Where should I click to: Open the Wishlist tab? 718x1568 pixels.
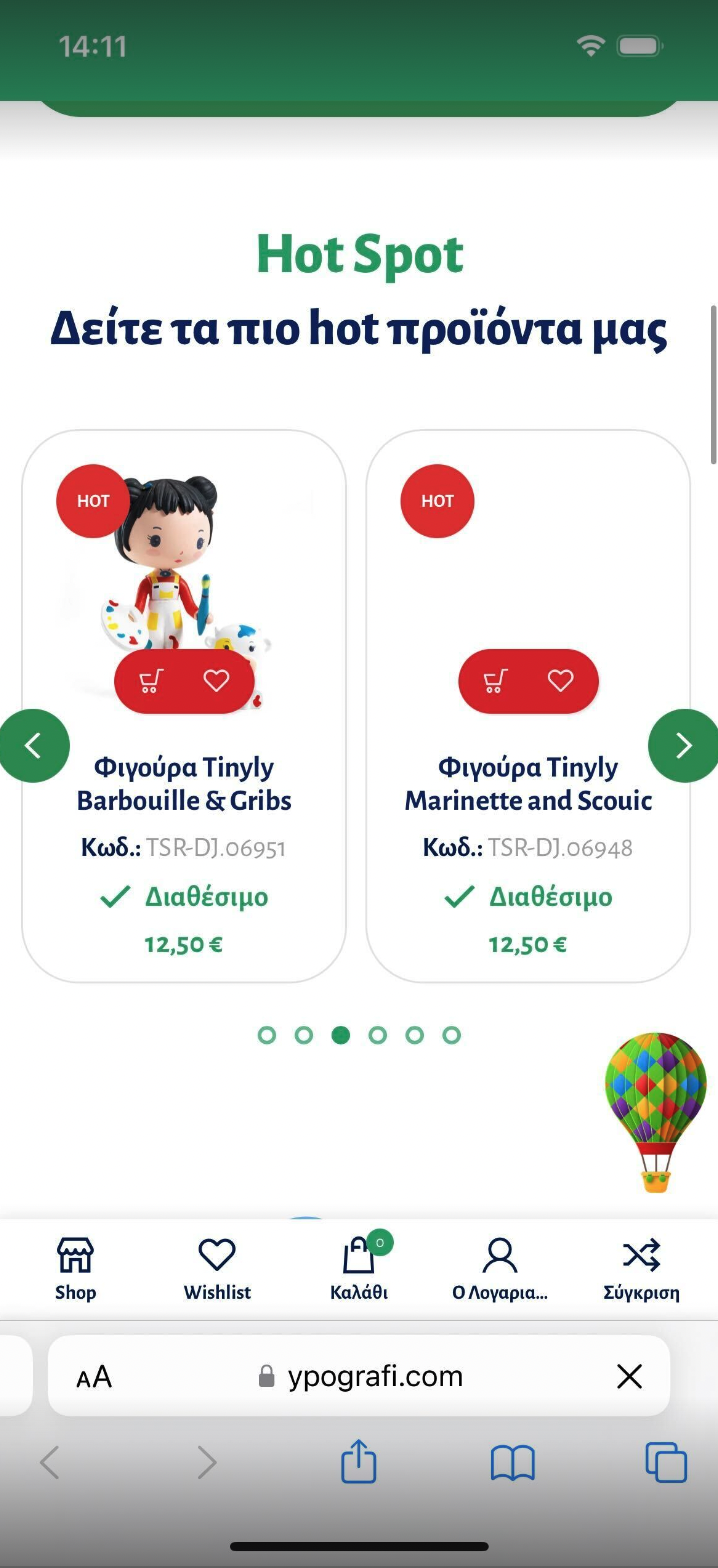(217, 1268)
